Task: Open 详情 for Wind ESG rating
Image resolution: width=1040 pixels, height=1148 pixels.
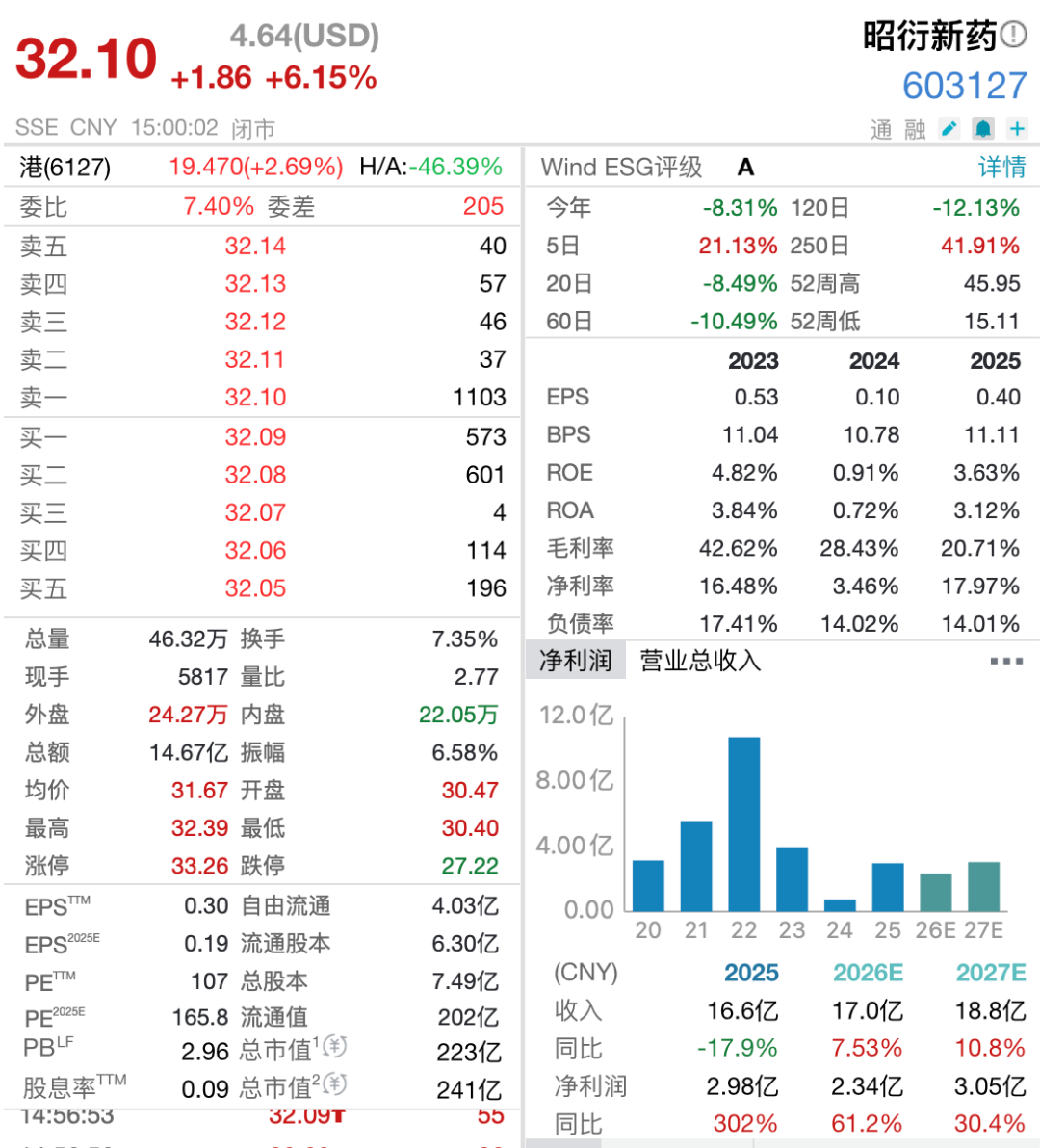Action: 1001,167
